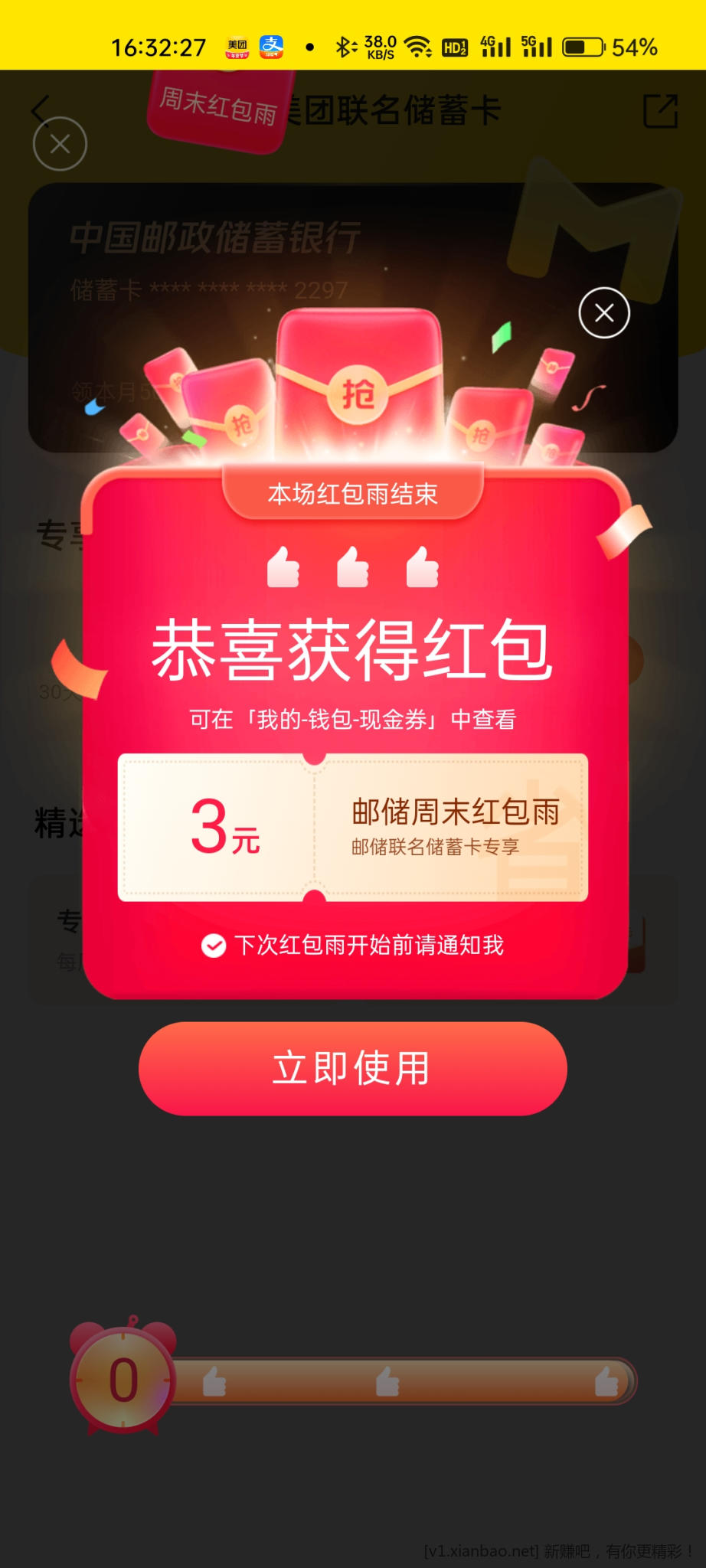The image size is (706, 1568).
Task: Tap the 立即使用 button
Action: 352,1068
